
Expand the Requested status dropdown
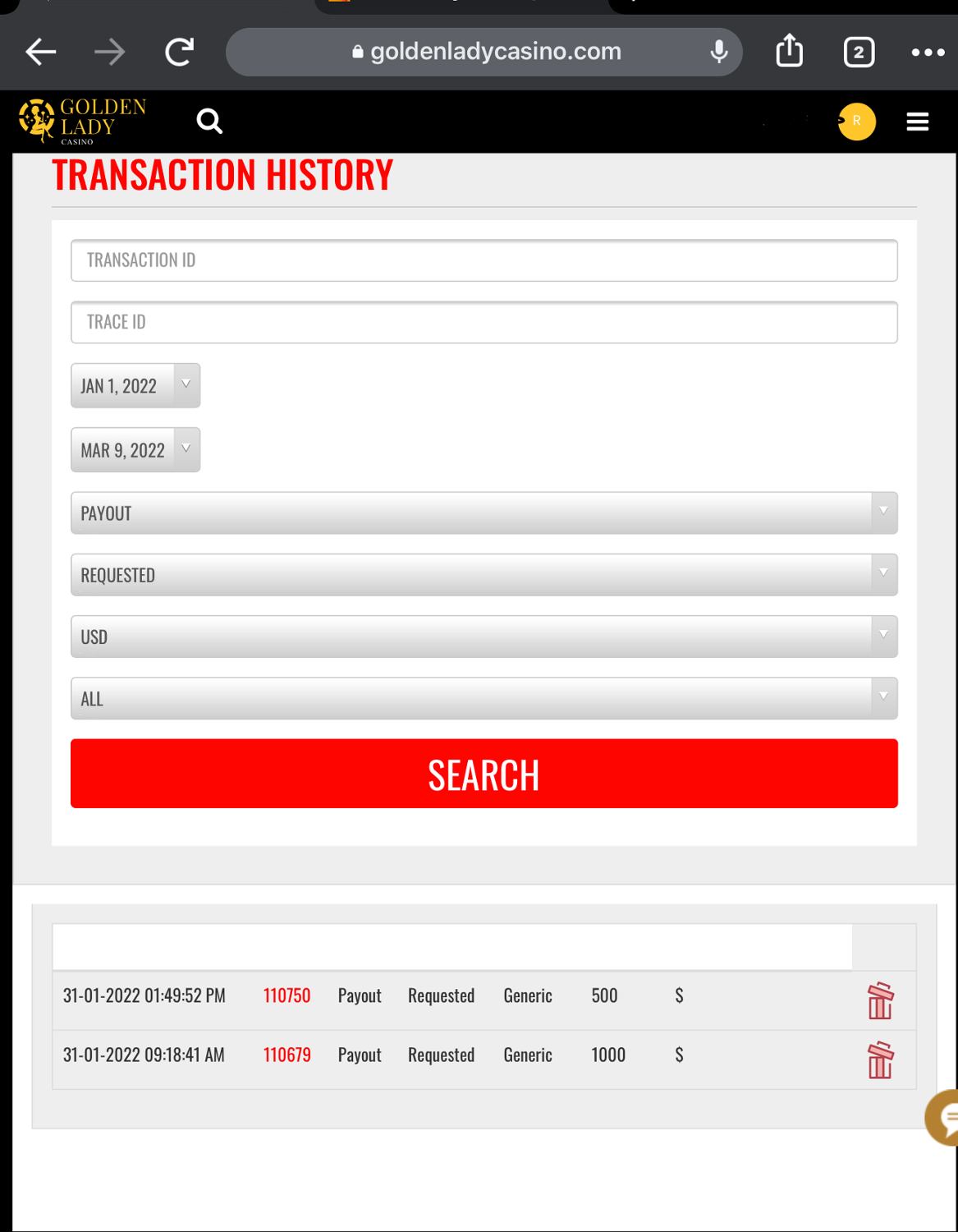484,575
